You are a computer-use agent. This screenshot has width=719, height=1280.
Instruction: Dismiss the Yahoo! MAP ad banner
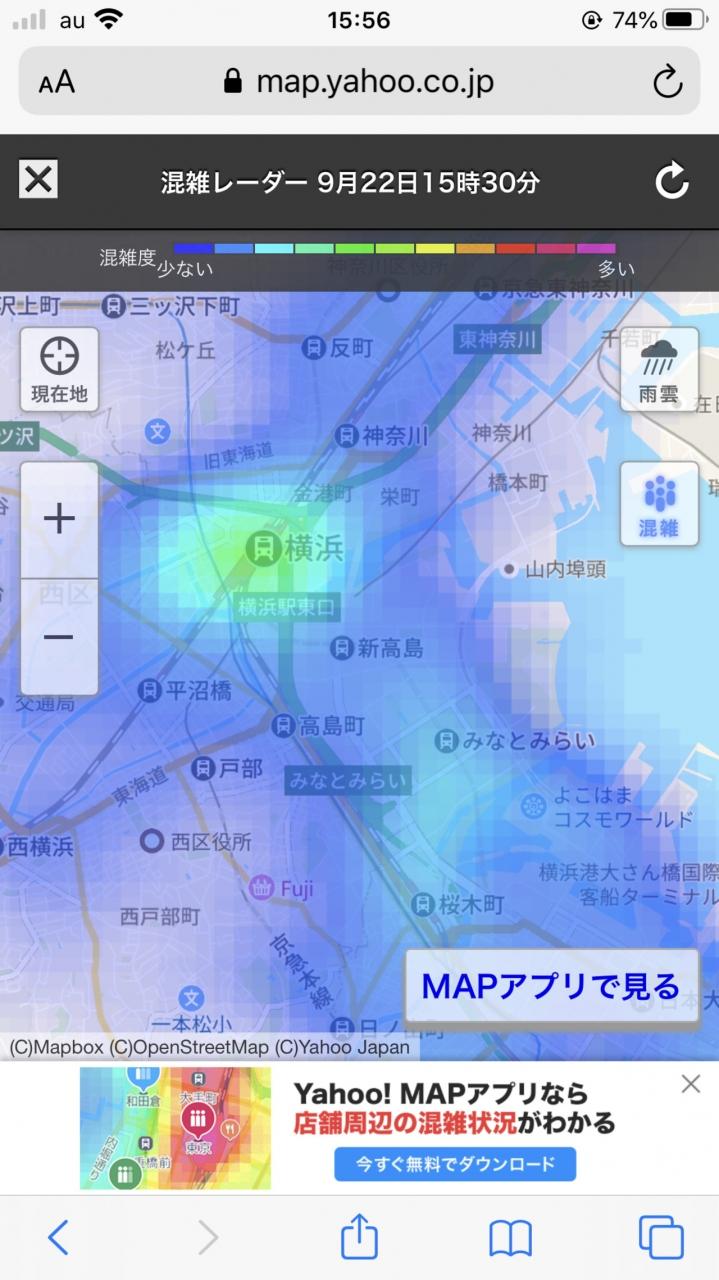pyautogui.click(x=690, y=1084)
